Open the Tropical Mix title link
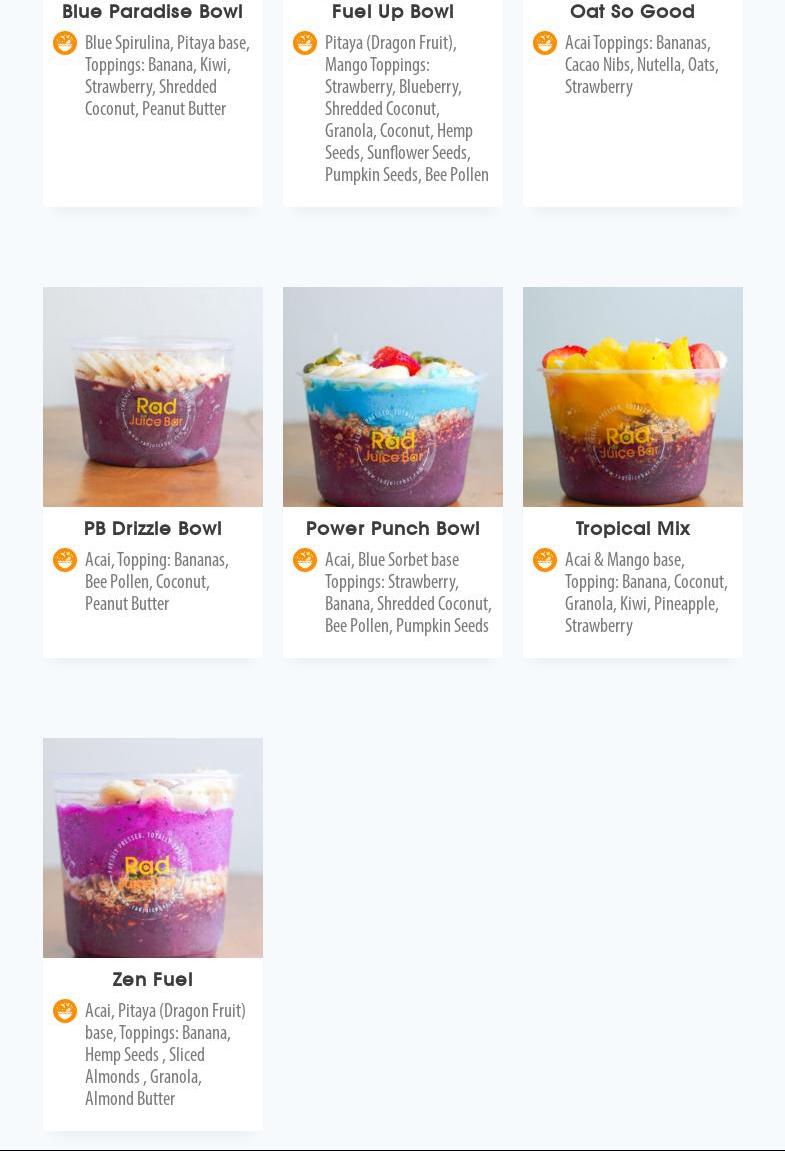Screen dimensions: 785x1151 coord(632,529)
